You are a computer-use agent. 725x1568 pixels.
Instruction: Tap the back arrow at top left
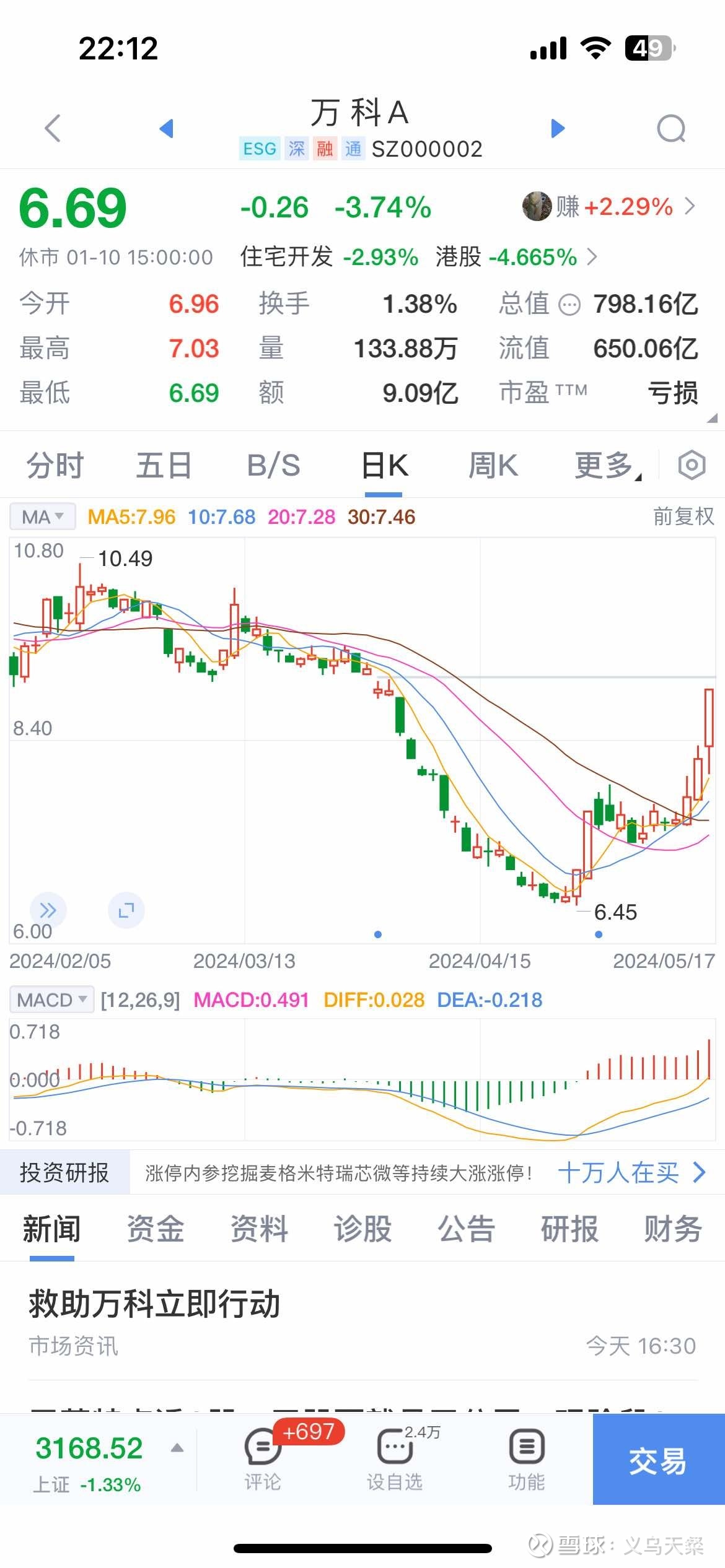point(54,129)
